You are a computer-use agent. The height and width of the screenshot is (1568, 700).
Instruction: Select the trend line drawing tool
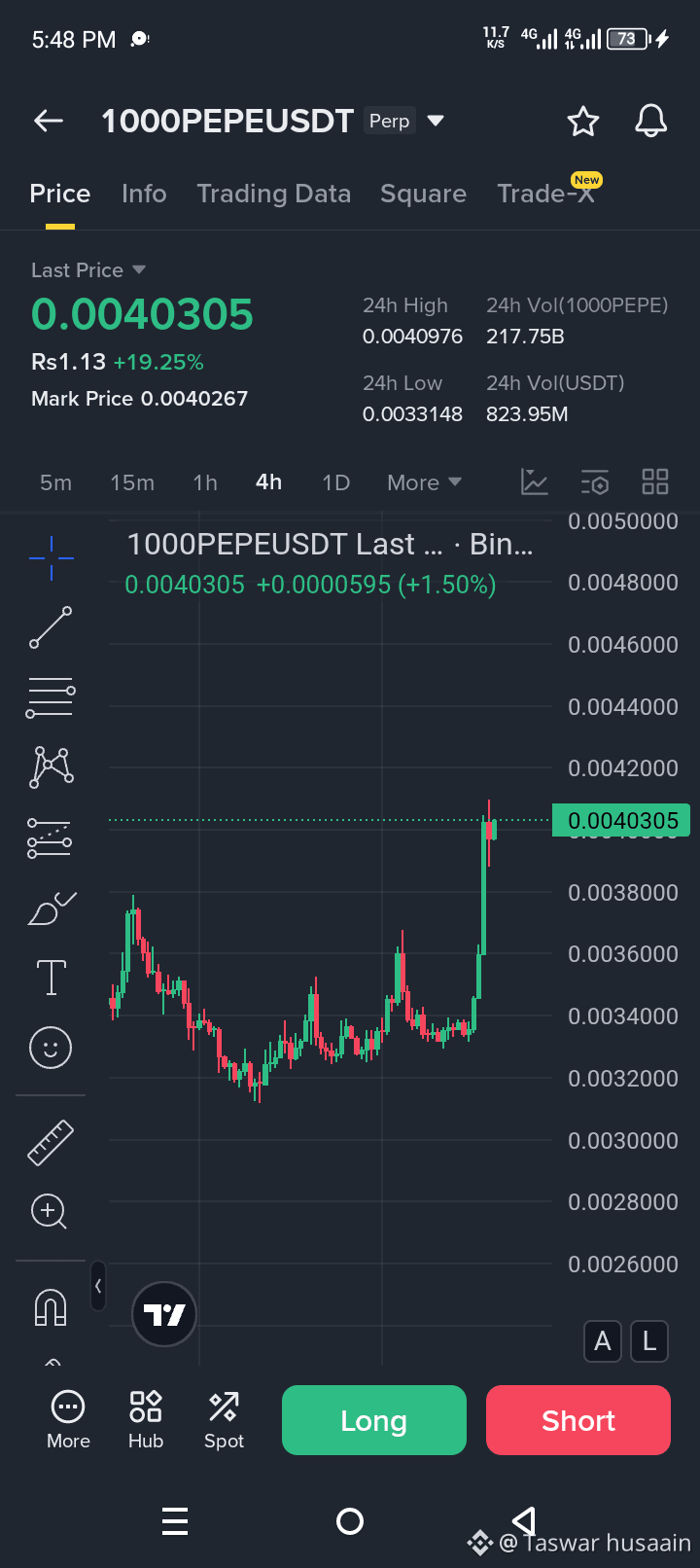point(51,627)
